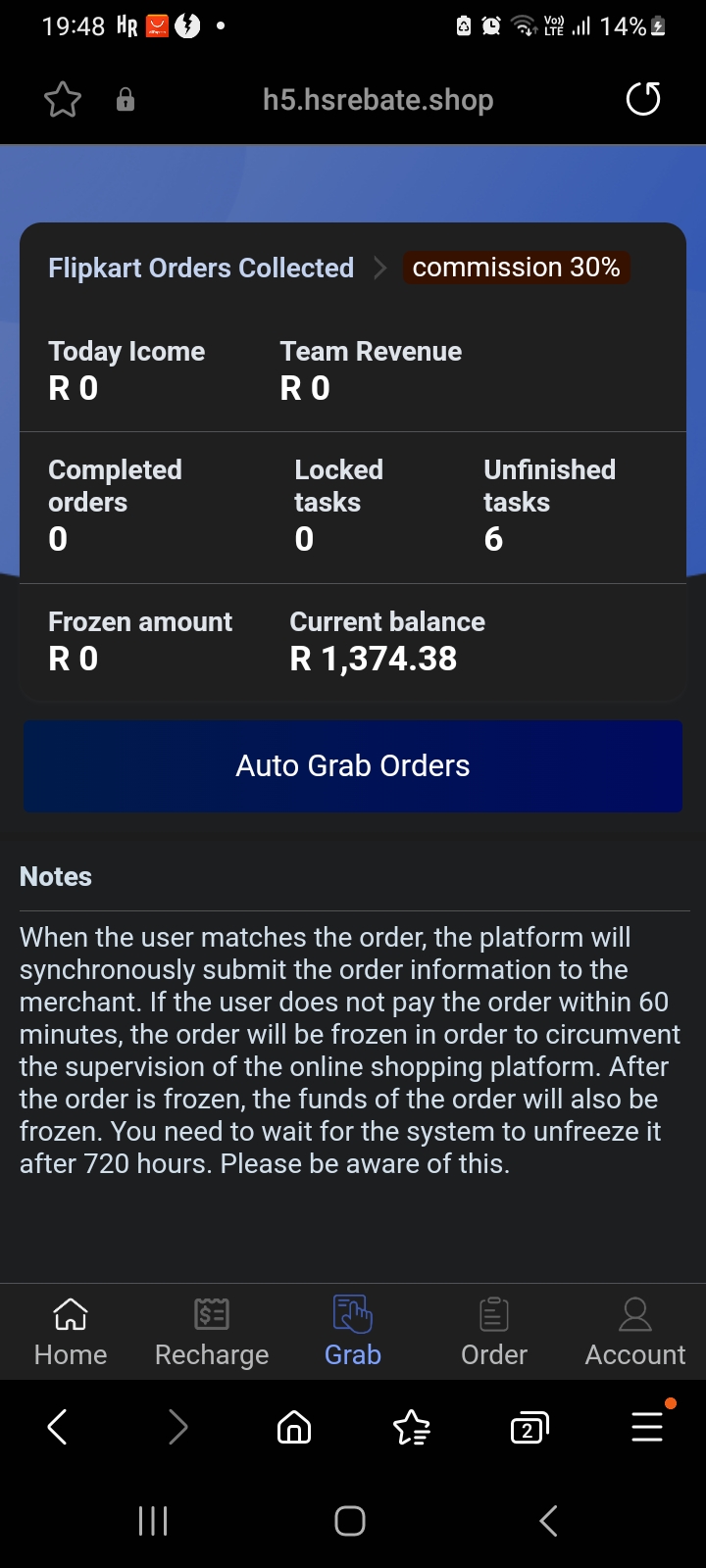Tap the system home button
Image resolution: width=706 pixels, height=1568 pixels.
pyautogui.click(x=350, y=1521)
